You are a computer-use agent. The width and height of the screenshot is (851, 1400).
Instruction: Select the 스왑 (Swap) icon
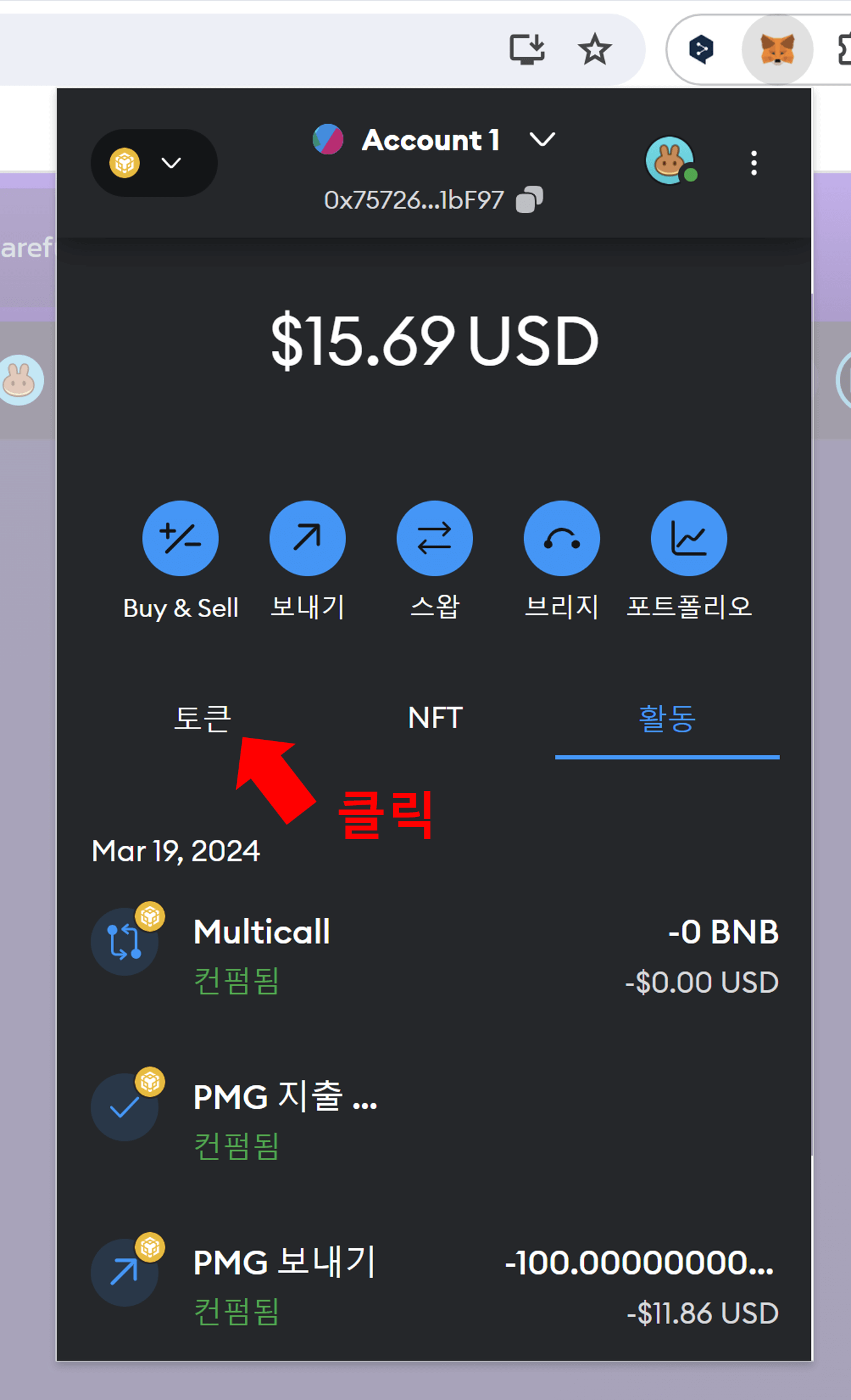click(435, 537)
